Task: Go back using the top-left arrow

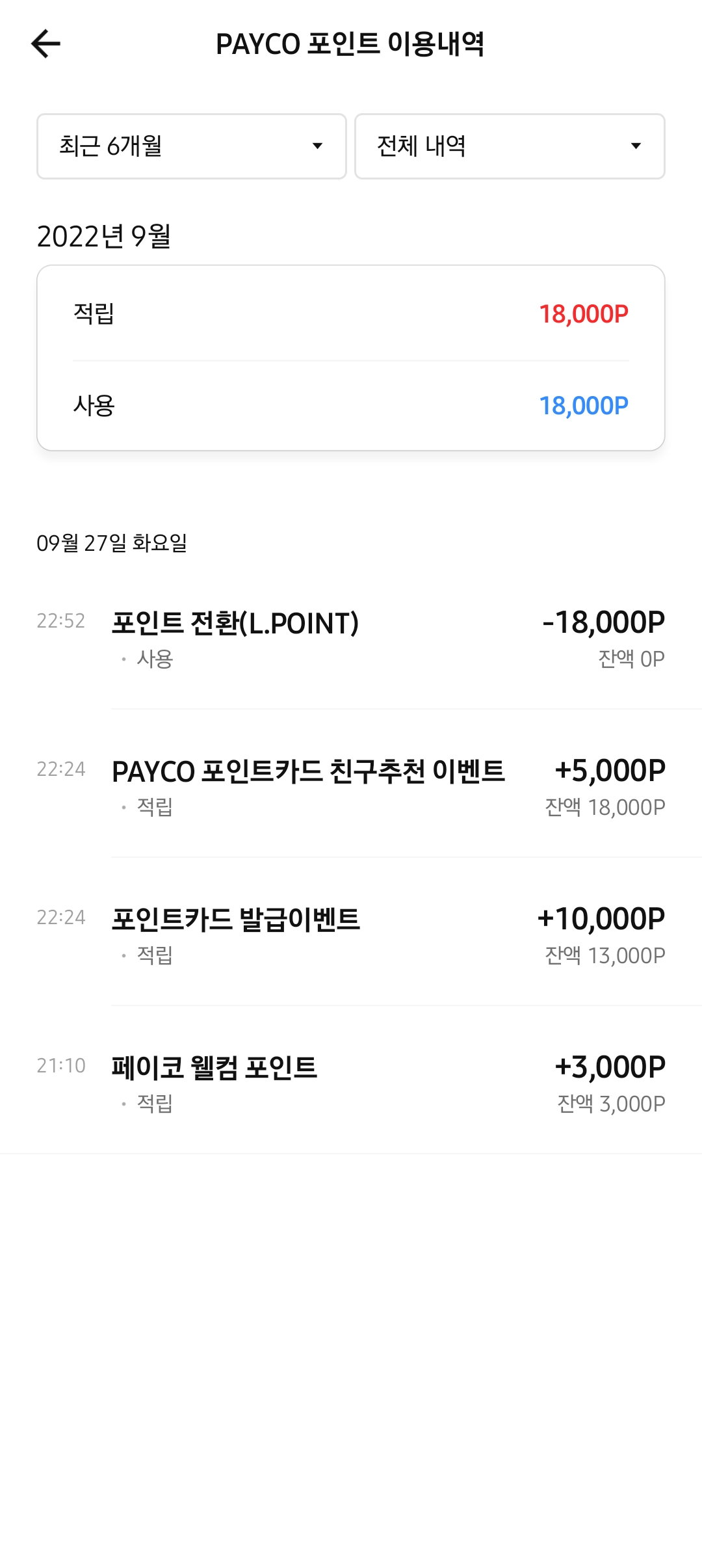Action: [45, 44]
